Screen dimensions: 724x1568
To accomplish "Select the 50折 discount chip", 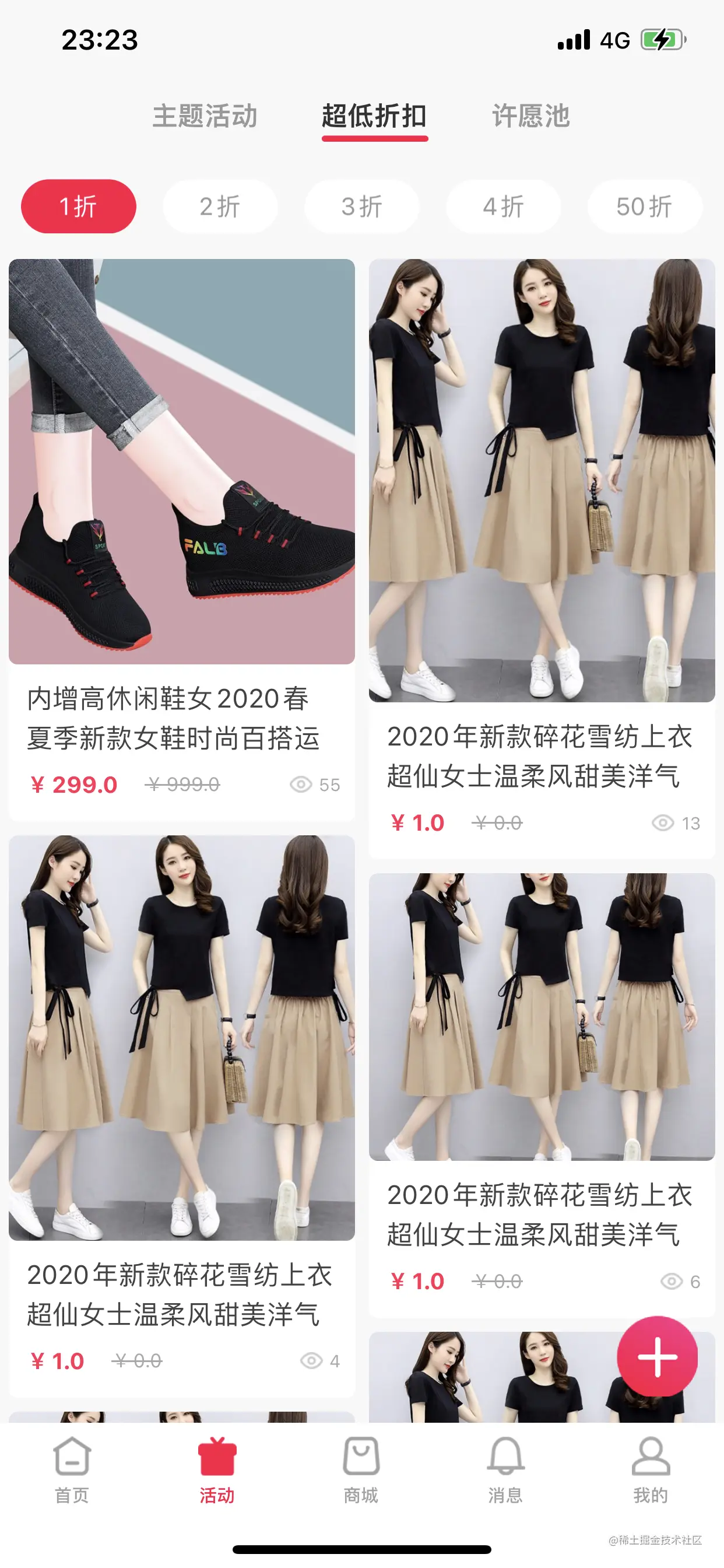I will pyautogui.click(x=644, y=206).
